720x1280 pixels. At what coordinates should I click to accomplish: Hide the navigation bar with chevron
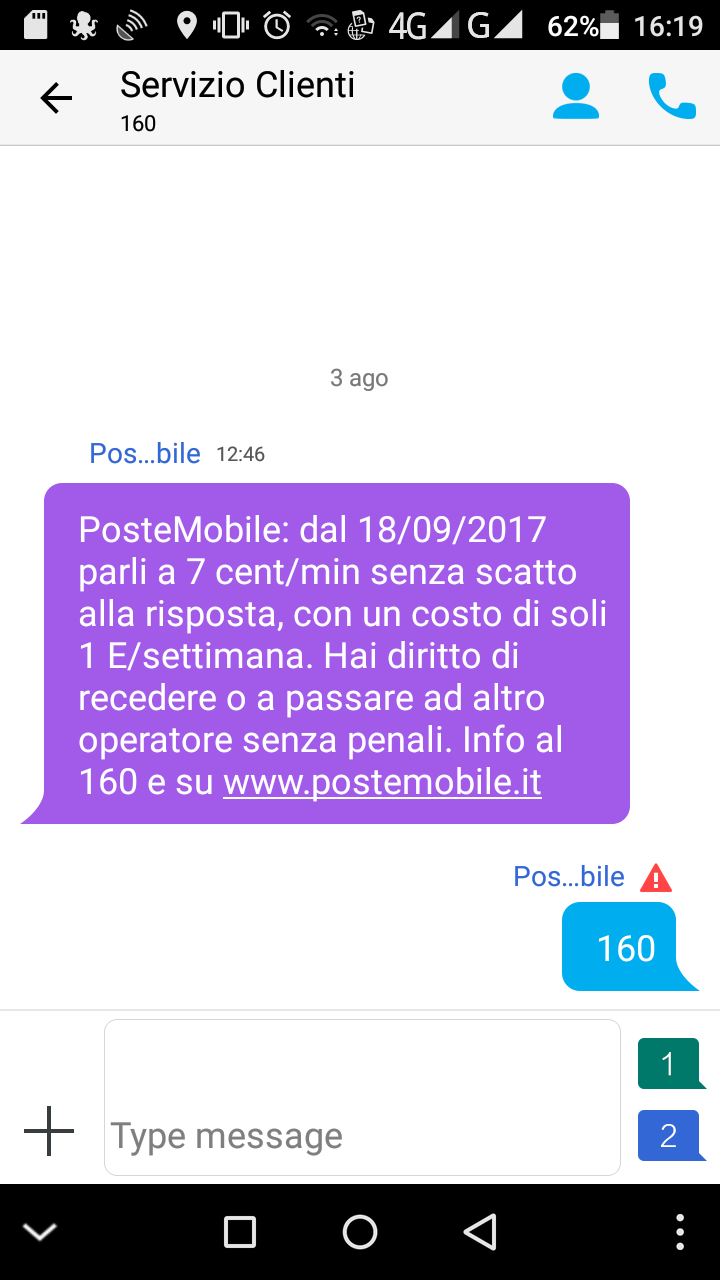[40, 1232]
